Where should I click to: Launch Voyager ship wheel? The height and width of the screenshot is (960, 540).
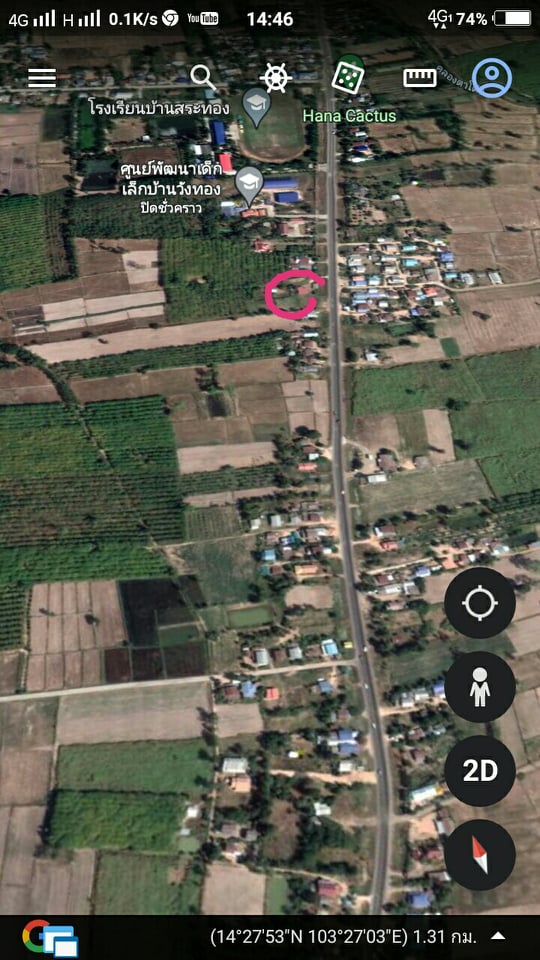tap(276, 78)
